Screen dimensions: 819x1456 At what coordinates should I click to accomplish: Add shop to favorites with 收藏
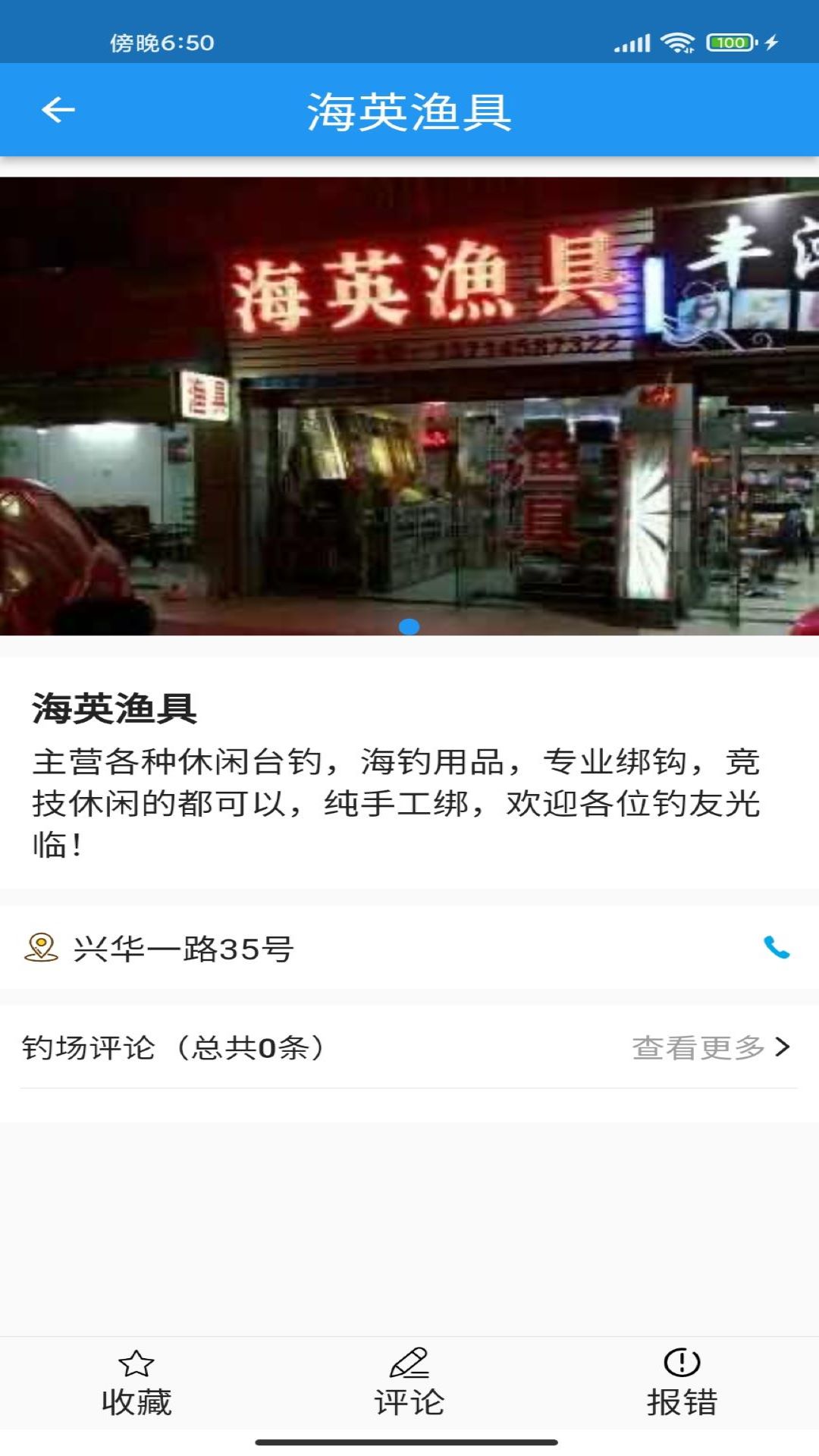(136, 1383)
